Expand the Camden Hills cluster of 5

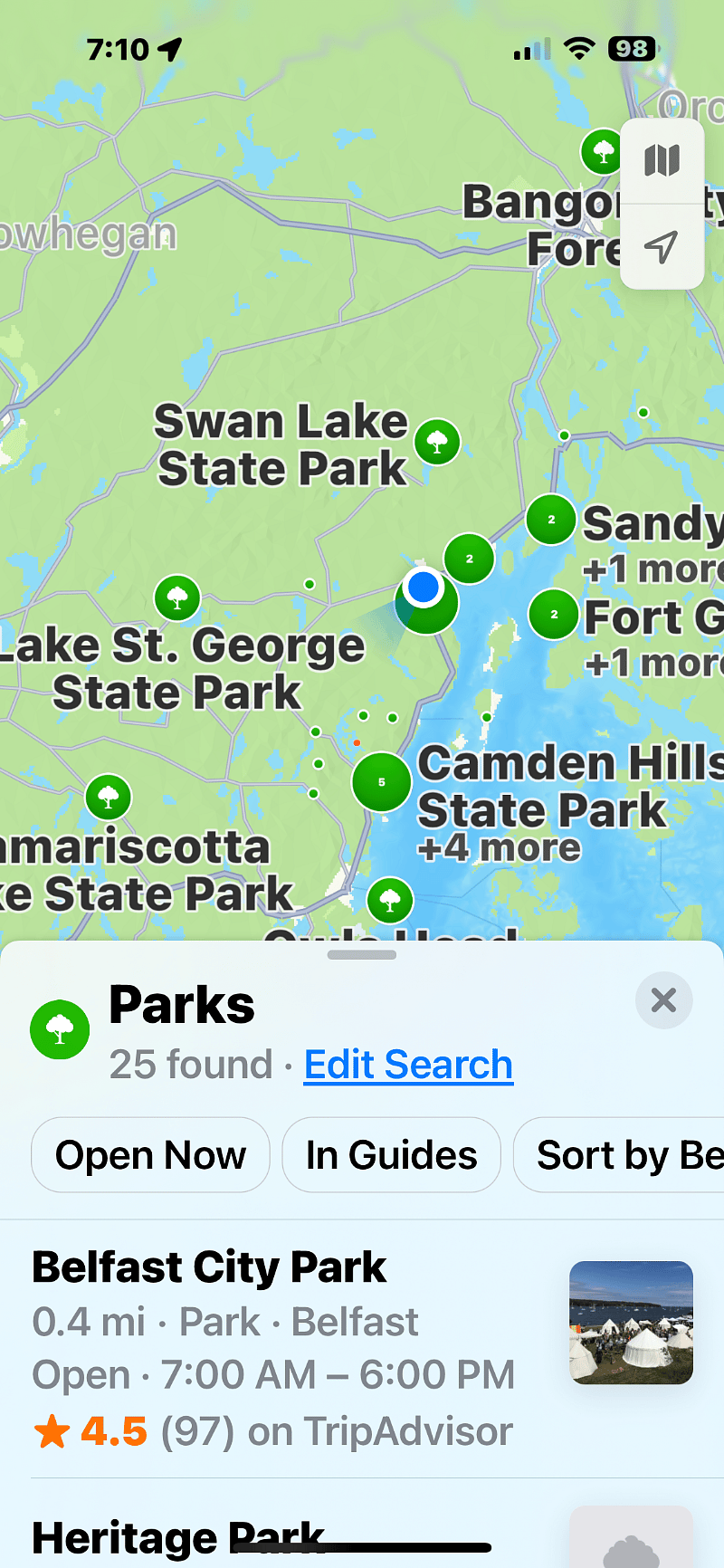381,782
